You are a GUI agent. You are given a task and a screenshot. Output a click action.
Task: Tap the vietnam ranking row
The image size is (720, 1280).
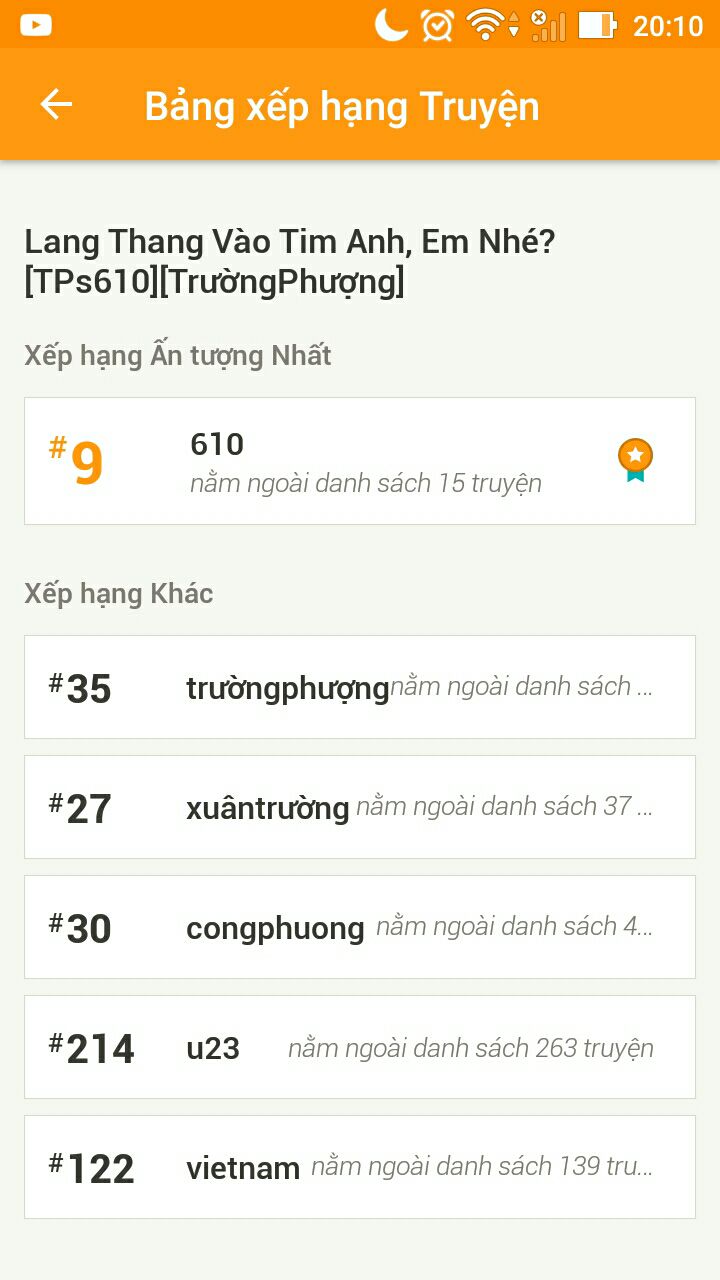(x=360, y=1167)
